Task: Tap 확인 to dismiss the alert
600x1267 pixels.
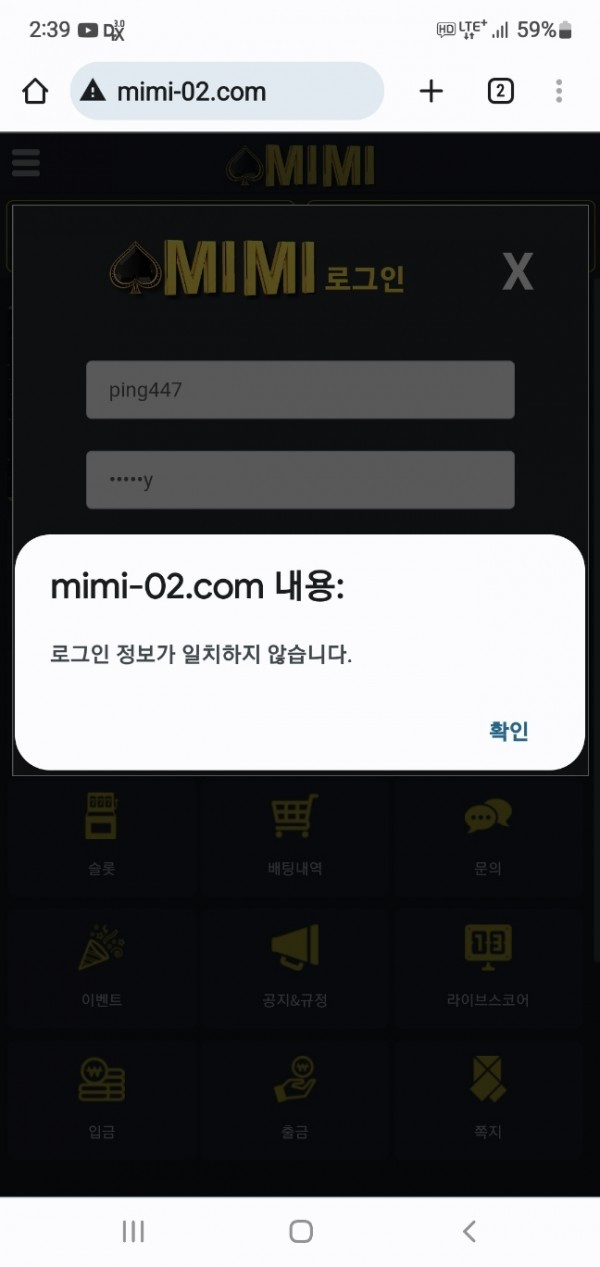Action: click(x=508, y=730)
